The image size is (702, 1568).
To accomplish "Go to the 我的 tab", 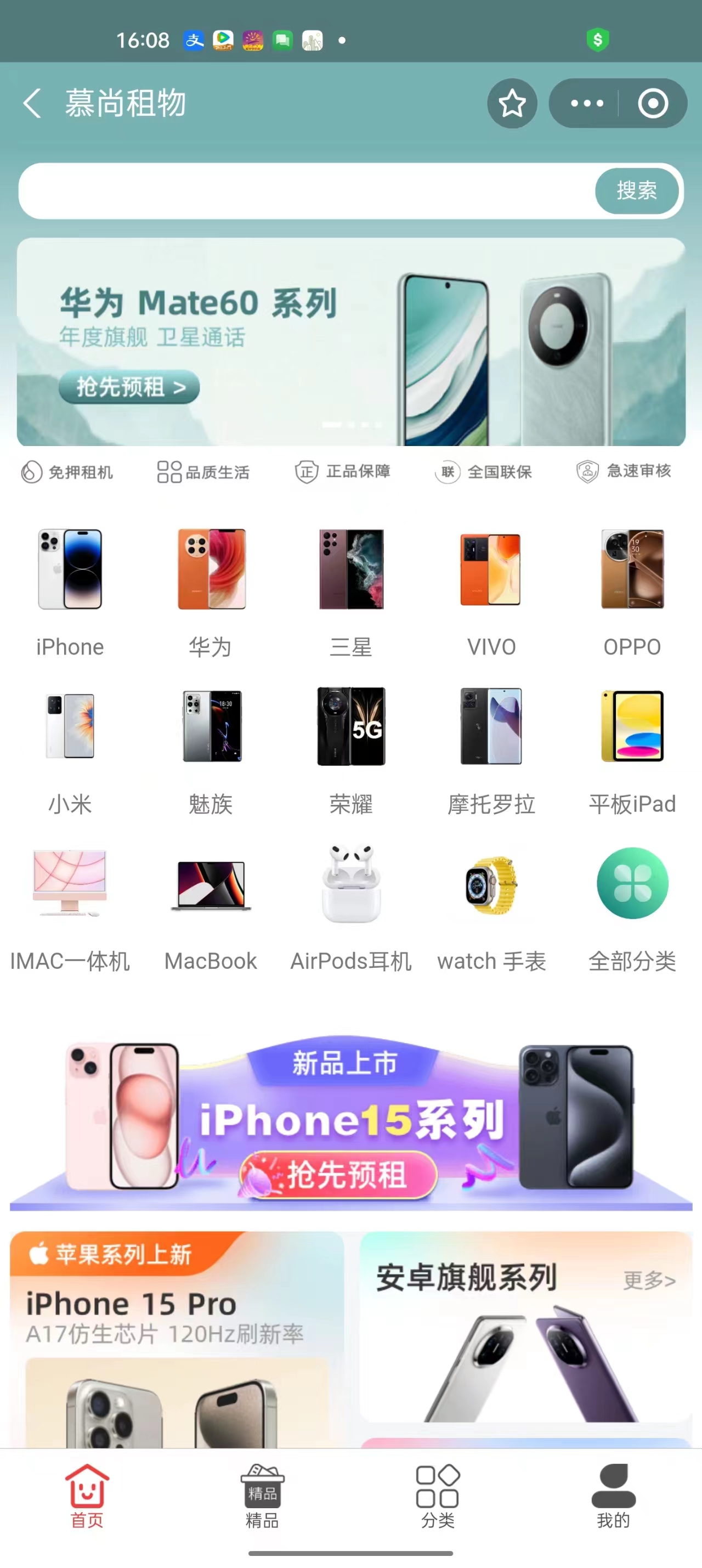I will (613, 1496).
